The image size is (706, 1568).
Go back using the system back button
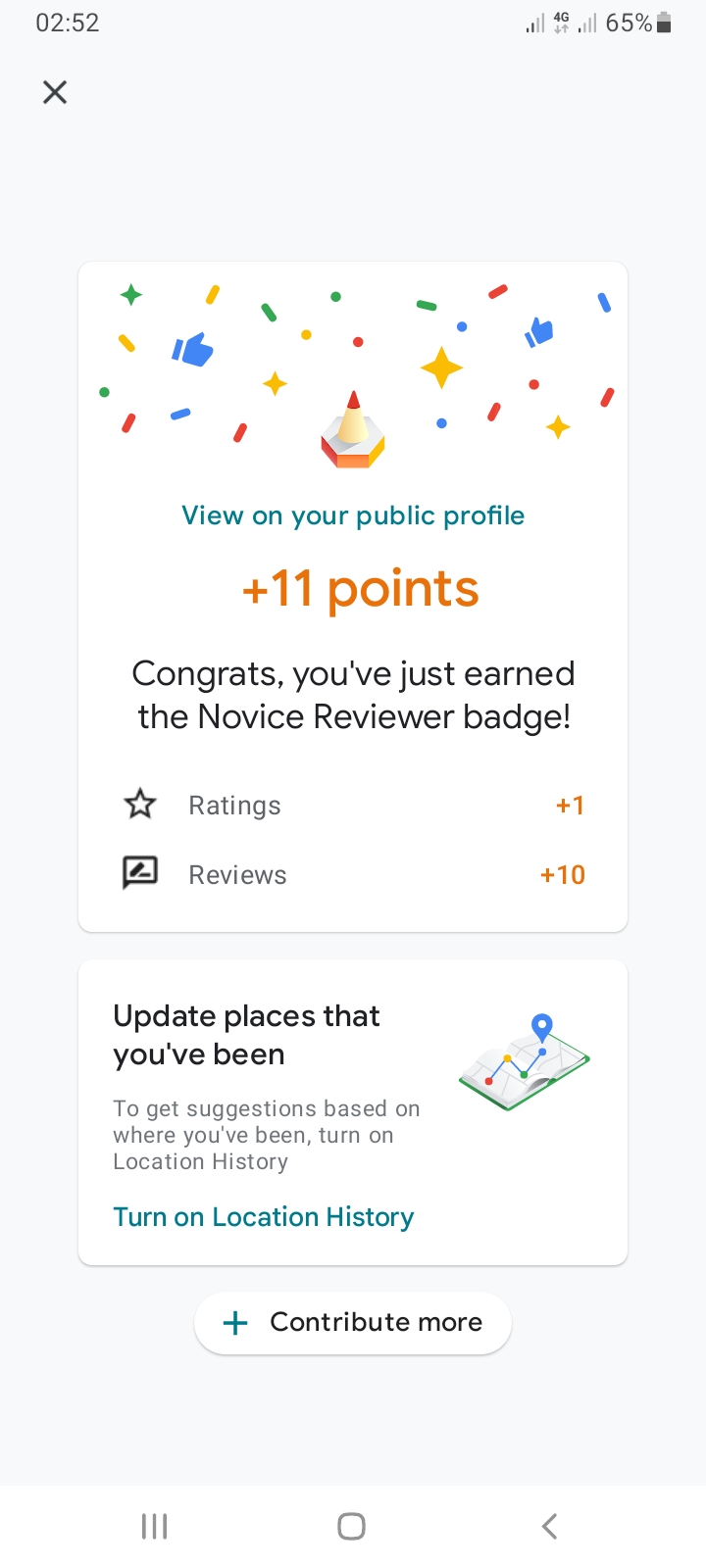click(x=549, y=1526)
